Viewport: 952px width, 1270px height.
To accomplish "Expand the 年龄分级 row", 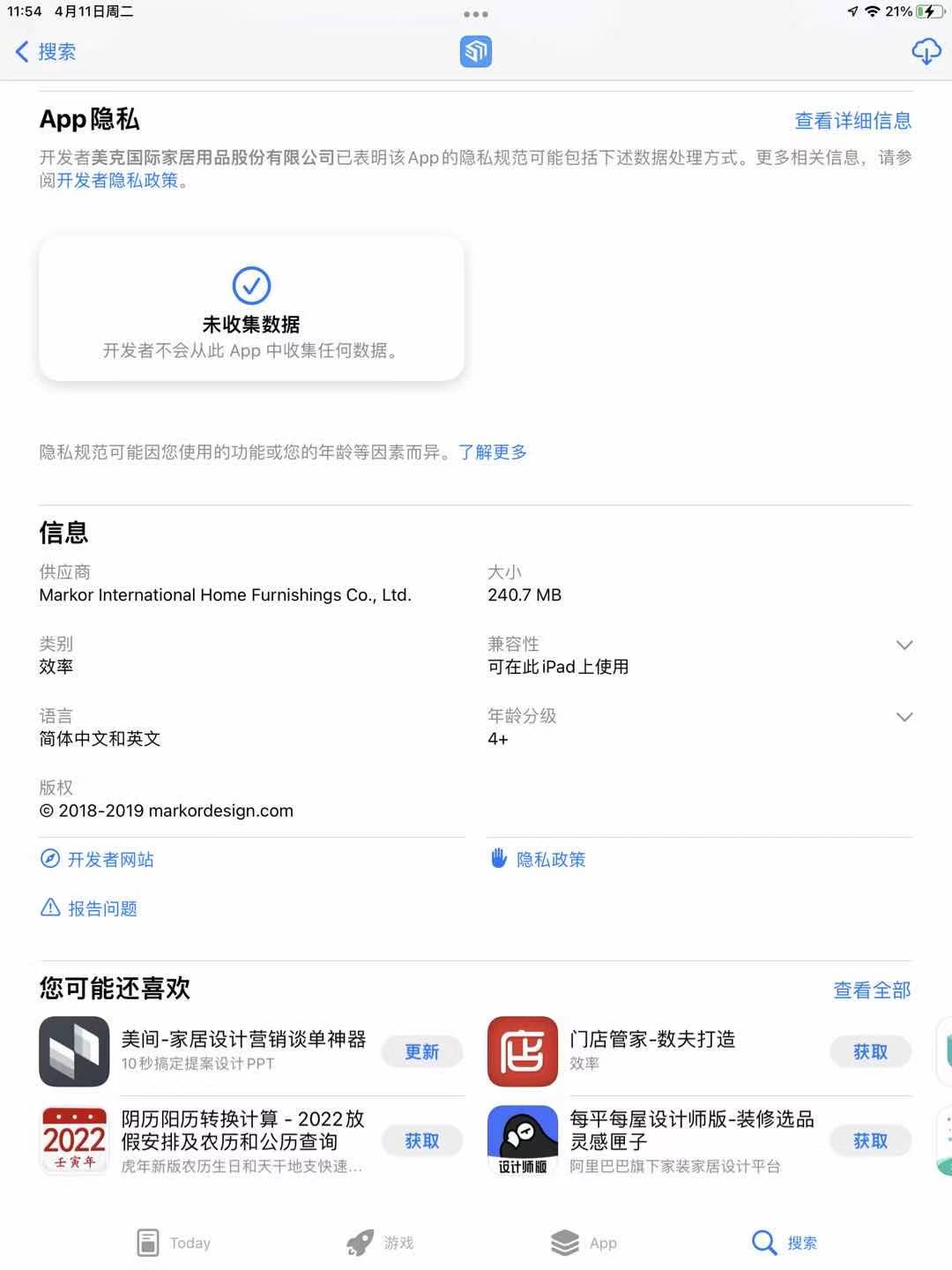I will (x=904, y=717).
